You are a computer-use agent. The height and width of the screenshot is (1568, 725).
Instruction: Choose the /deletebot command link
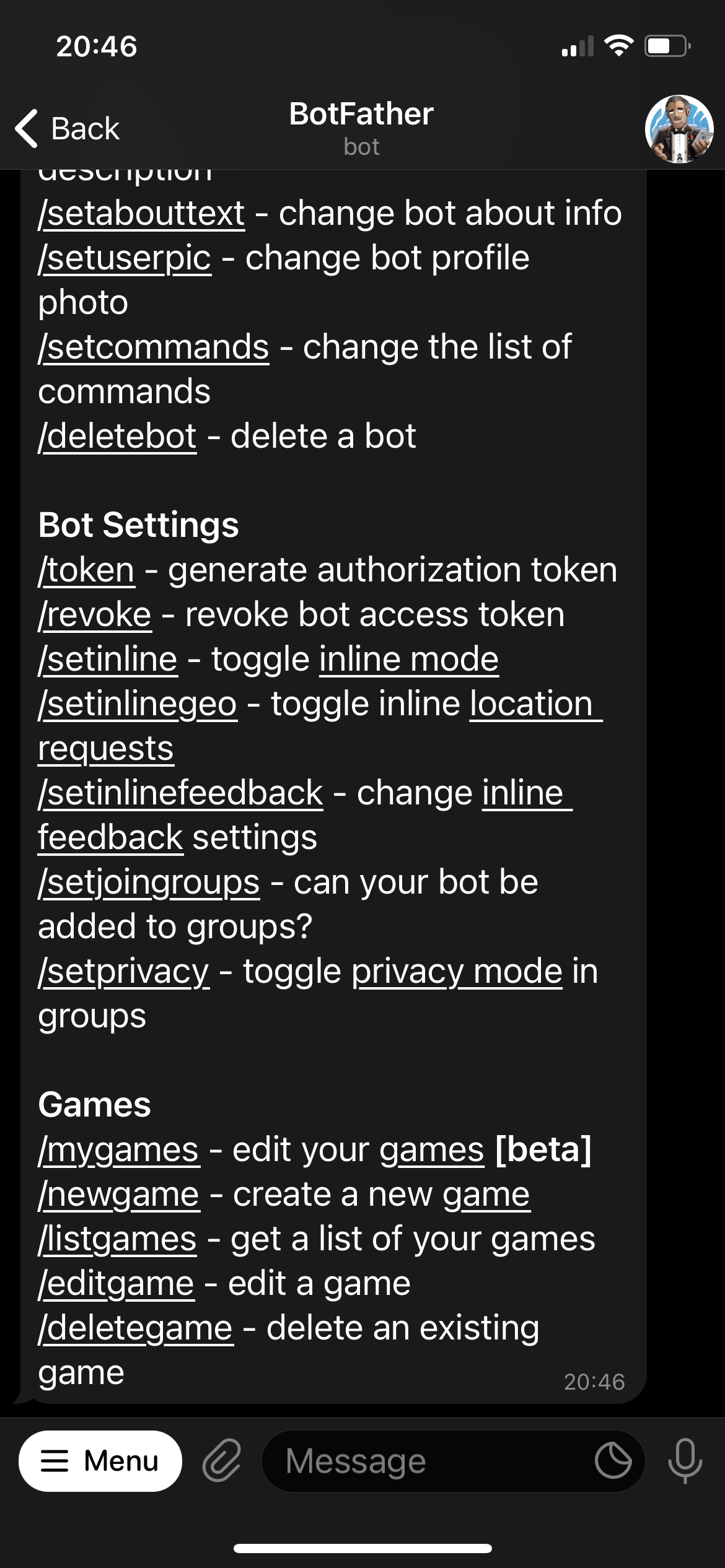[117, 437]
